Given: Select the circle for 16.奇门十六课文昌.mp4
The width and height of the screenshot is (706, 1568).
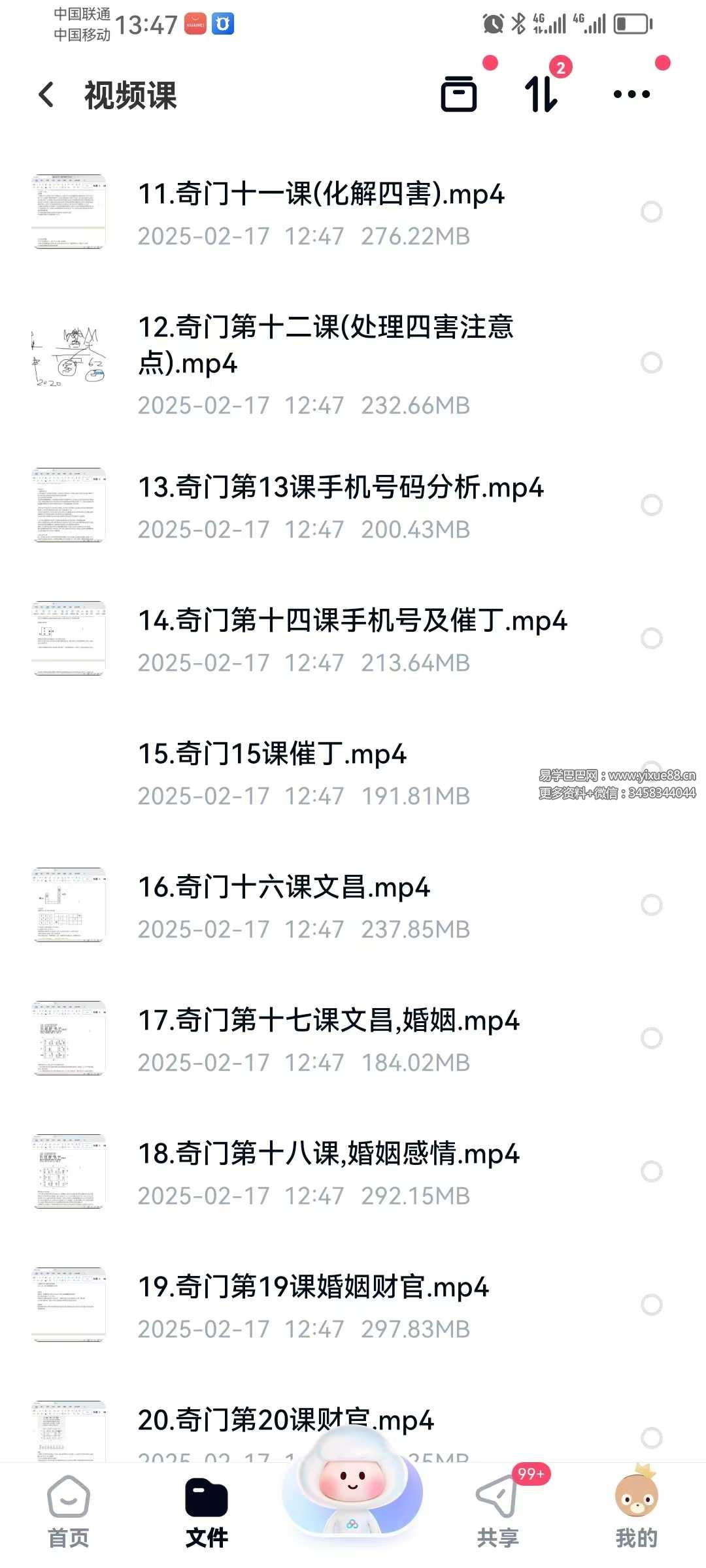Looking at the screenshot, I should tap(651, 905).
